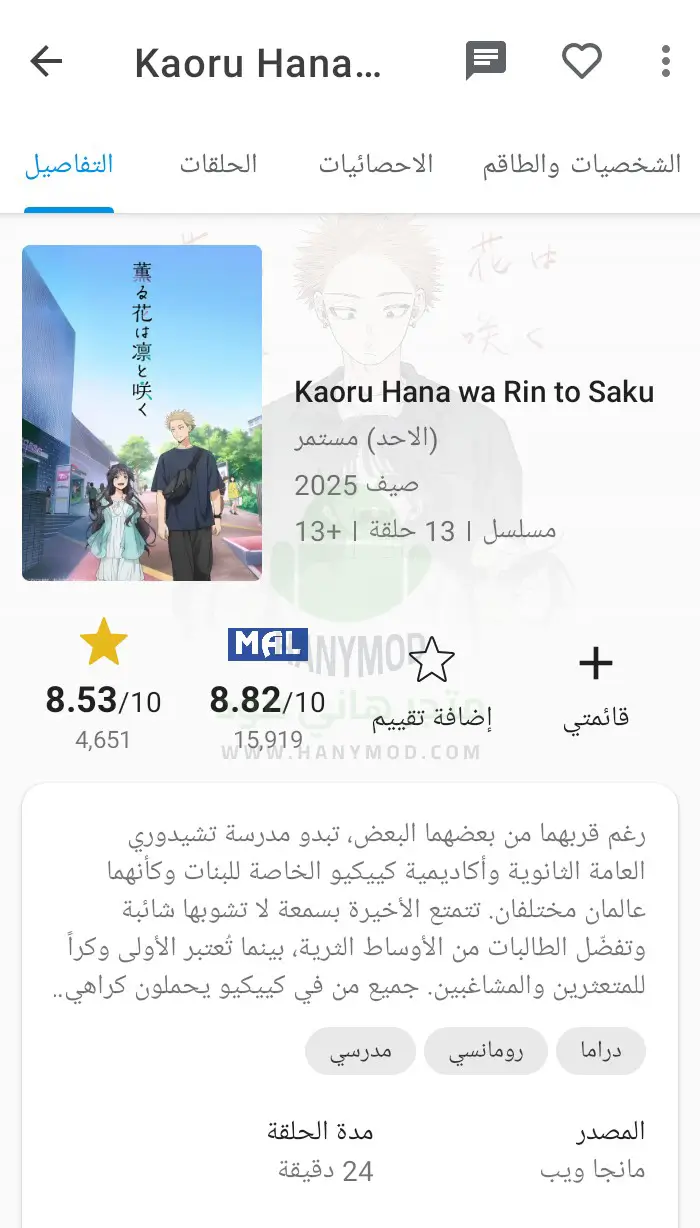Select the مدرسي genre chip

(360, 1050)
